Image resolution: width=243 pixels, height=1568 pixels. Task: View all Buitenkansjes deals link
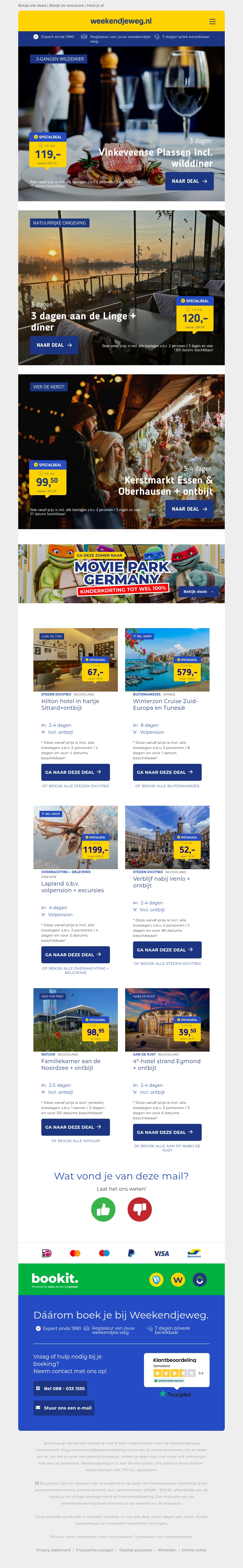(167, 786)
